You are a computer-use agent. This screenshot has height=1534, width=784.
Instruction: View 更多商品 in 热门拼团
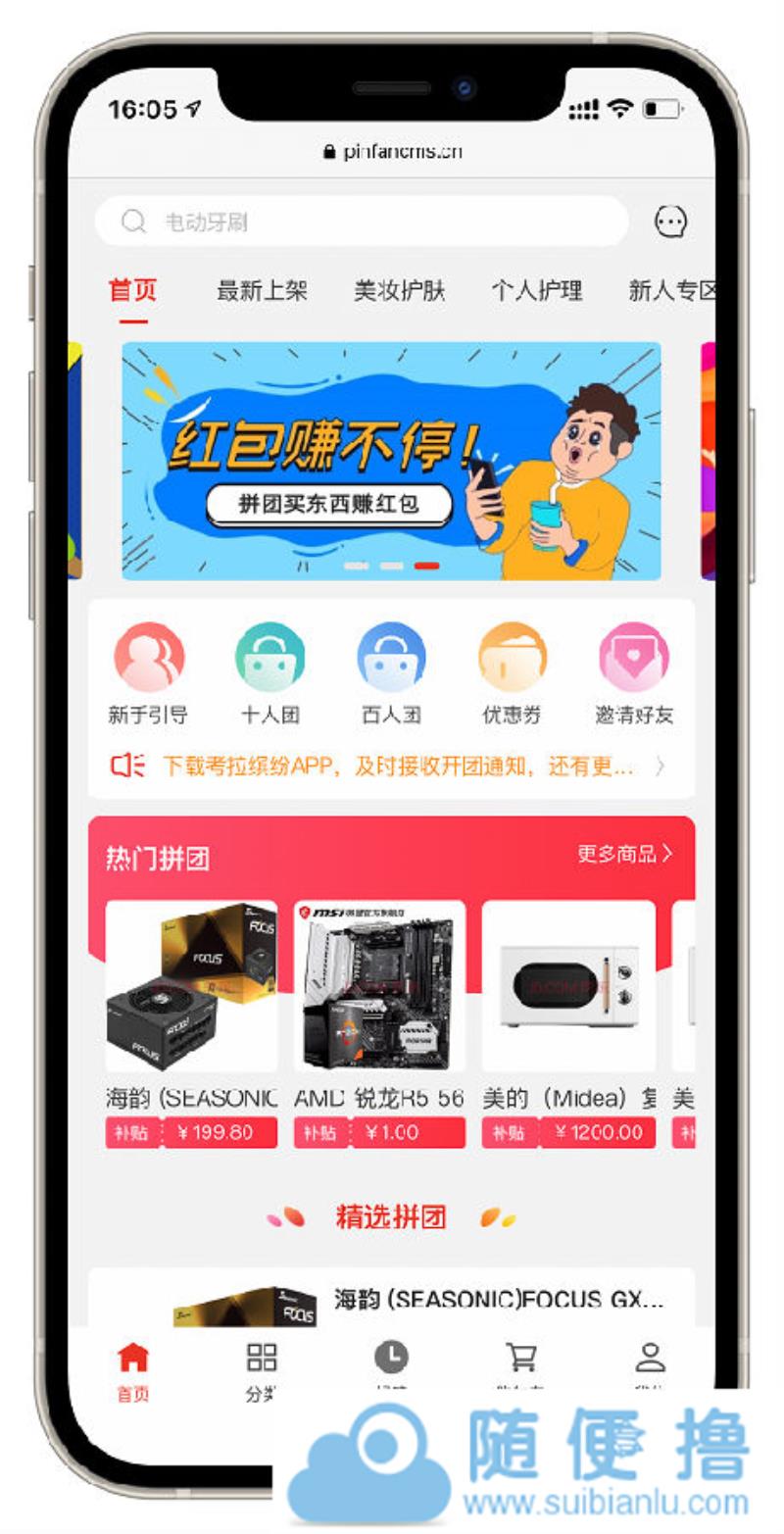click(624, 854)
